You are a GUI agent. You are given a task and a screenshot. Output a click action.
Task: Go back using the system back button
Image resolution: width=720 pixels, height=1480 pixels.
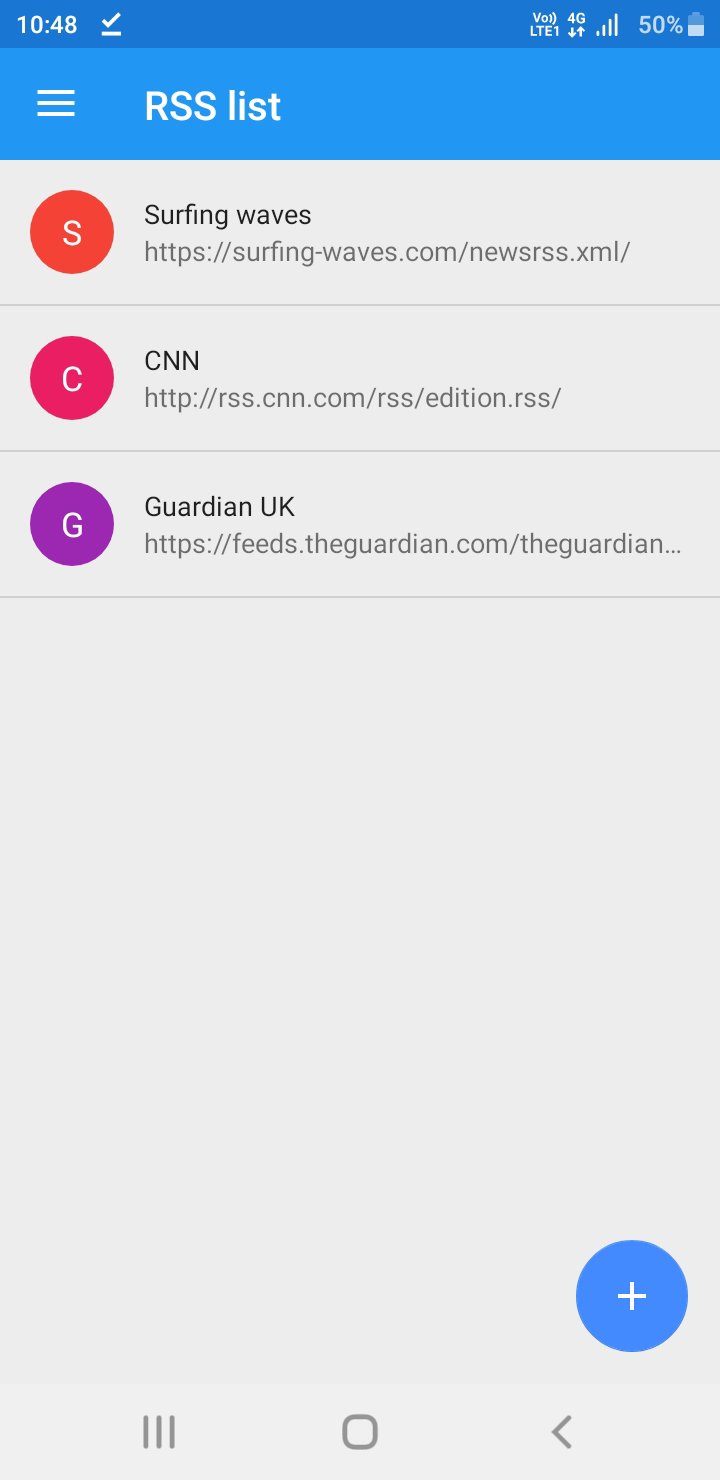(561, 1432)
